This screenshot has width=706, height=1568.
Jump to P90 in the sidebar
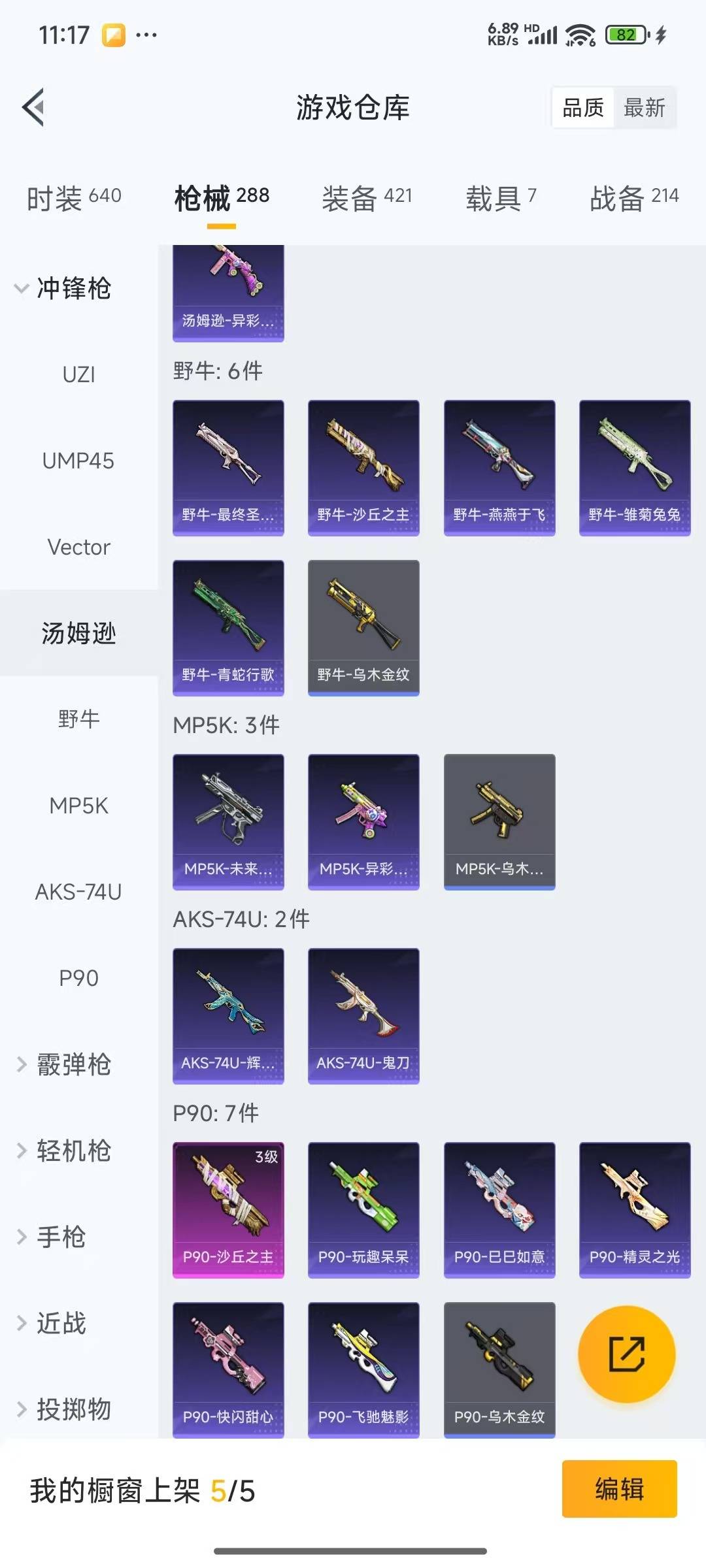[78, 978]
